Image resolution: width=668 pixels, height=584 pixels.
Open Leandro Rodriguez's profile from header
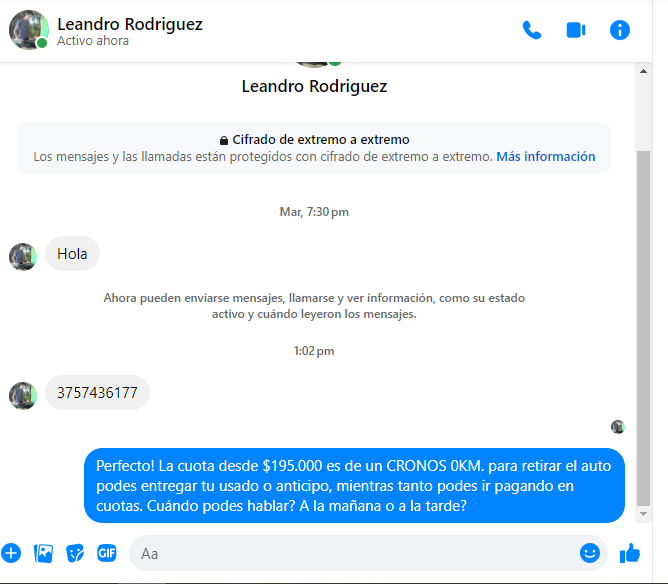point(129,25)
